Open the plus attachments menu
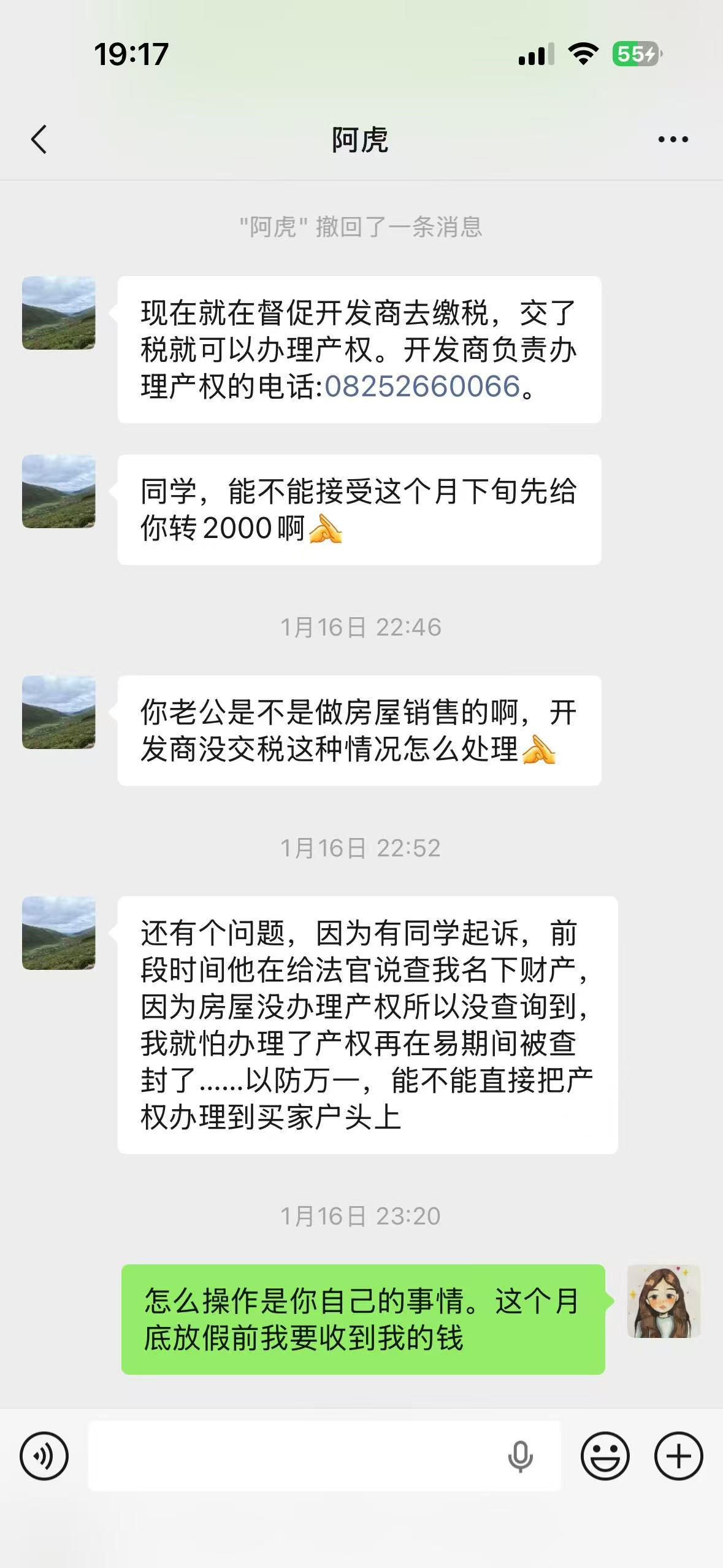723x1568 pixels. coord(678,1456)
